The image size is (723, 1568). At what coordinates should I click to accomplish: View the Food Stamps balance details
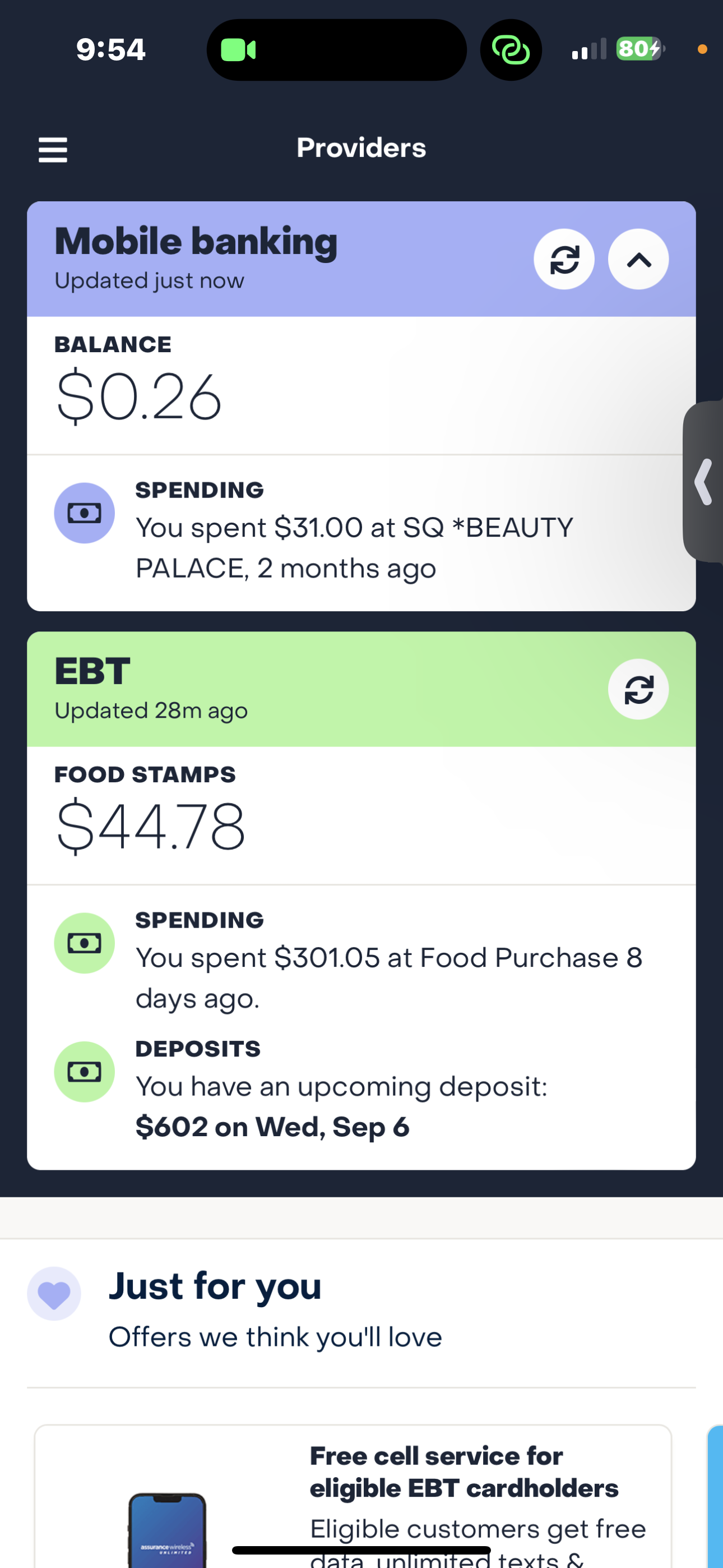pyautogui.click(x=361, y=814)
